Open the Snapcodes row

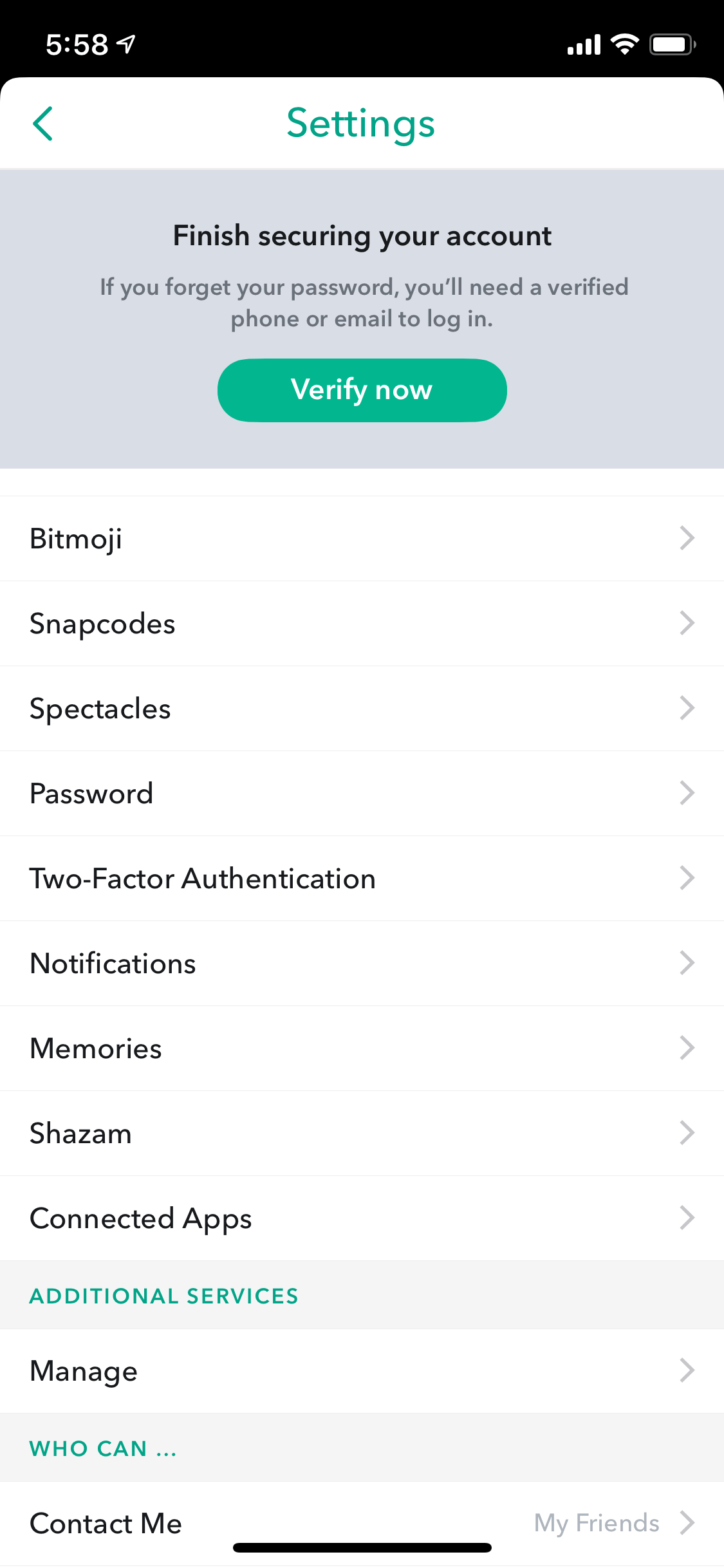[362, 624]
